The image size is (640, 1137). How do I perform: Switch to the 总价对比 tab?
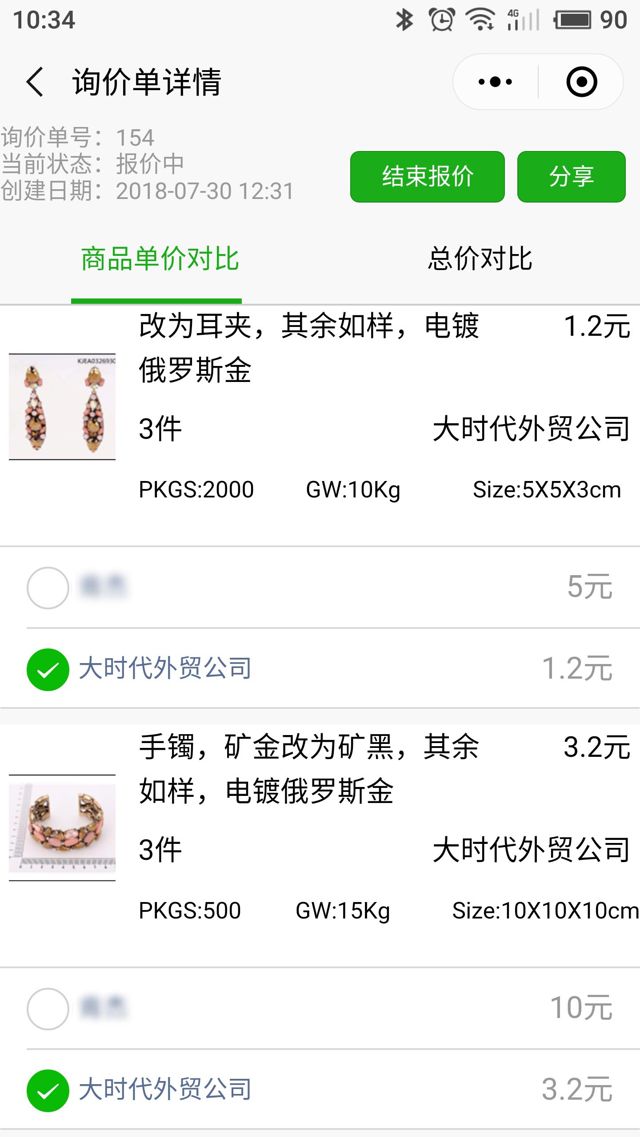click(480, 260)
